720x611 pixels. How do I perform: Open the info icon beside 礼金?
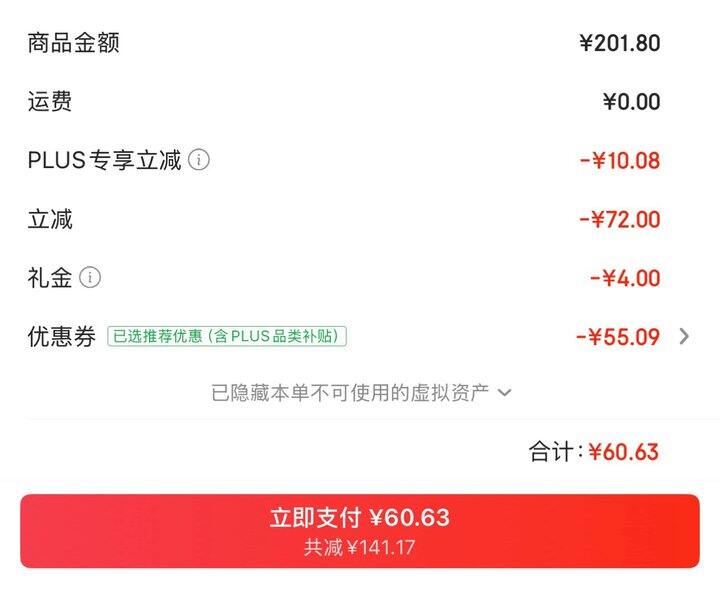90,277
